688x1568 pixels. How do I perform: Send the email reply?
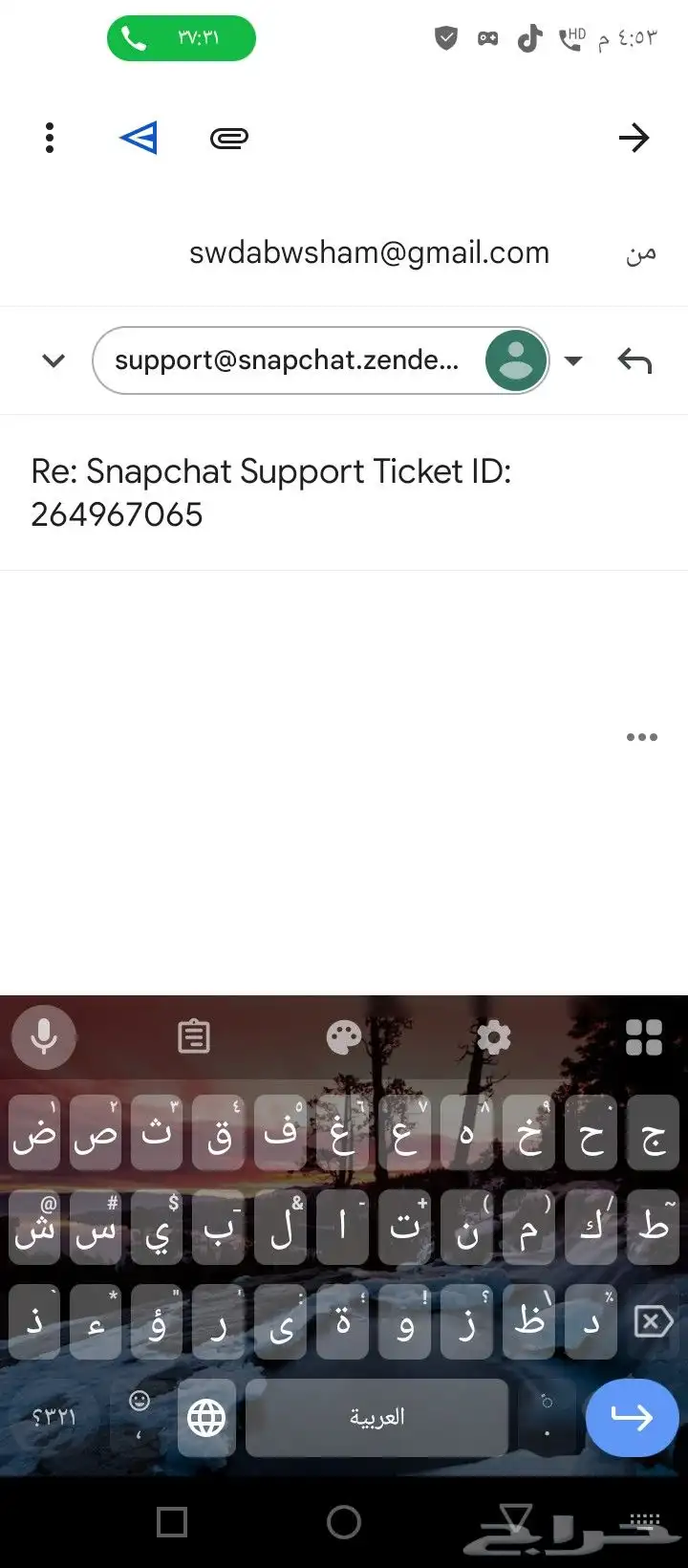(139, 139)
